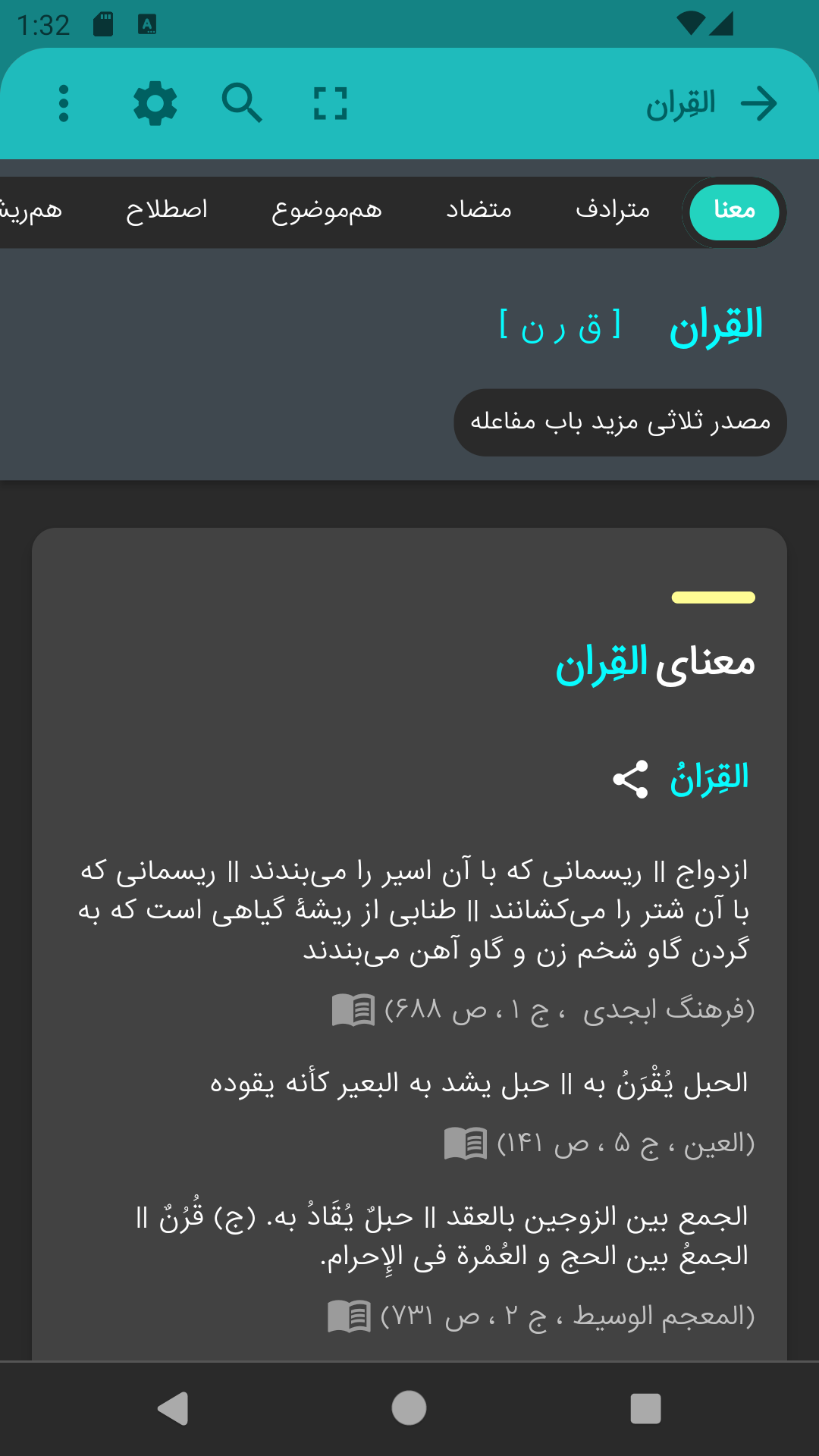Open the three-dot overflow menu
819x1456 pixels.
tap(63, 104)
